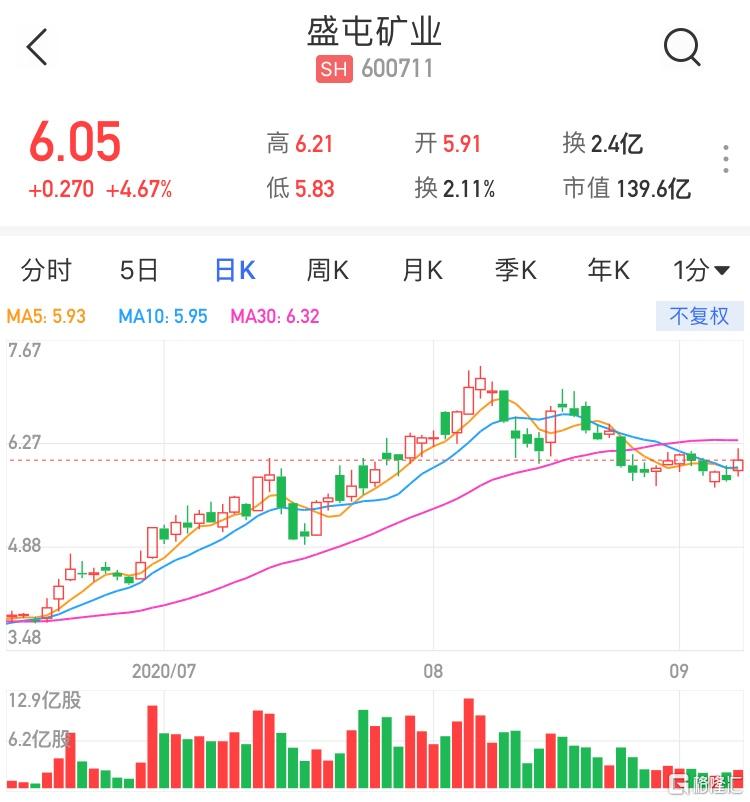Image resolution: width=750 pixels, height=802 pixels.
Task: Switch to the 5日 chart tab
Action: 138,270
